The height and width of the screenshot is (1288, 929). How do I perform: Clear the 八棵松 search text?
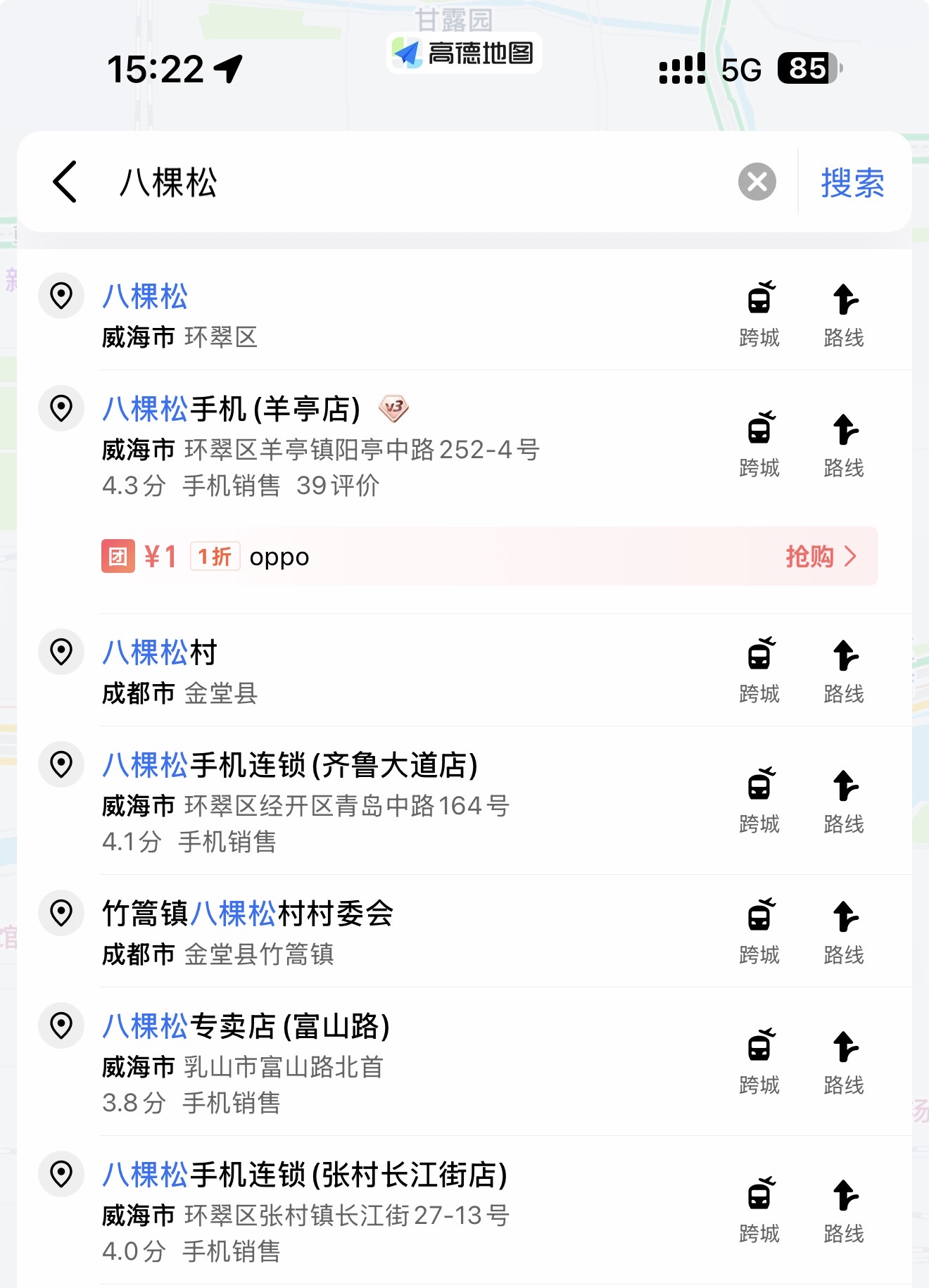pos(757,182)
